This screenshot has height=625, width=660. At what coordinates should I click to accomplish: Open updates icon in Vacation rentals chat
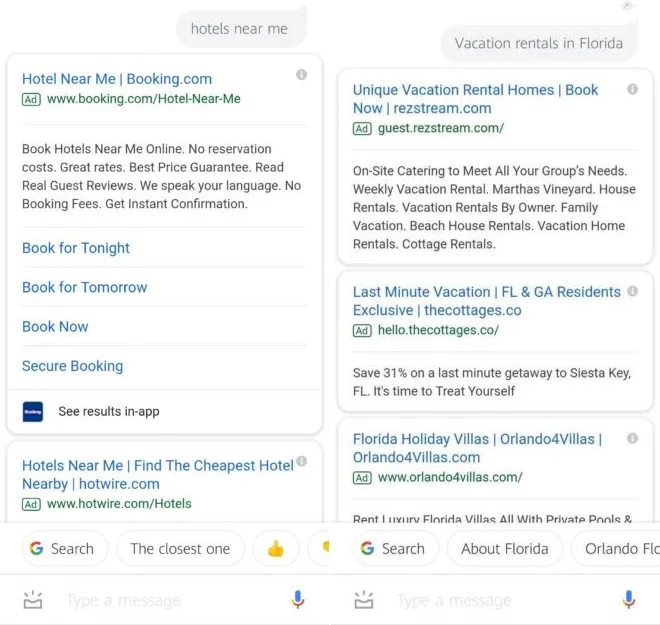(x=364, y=600)
